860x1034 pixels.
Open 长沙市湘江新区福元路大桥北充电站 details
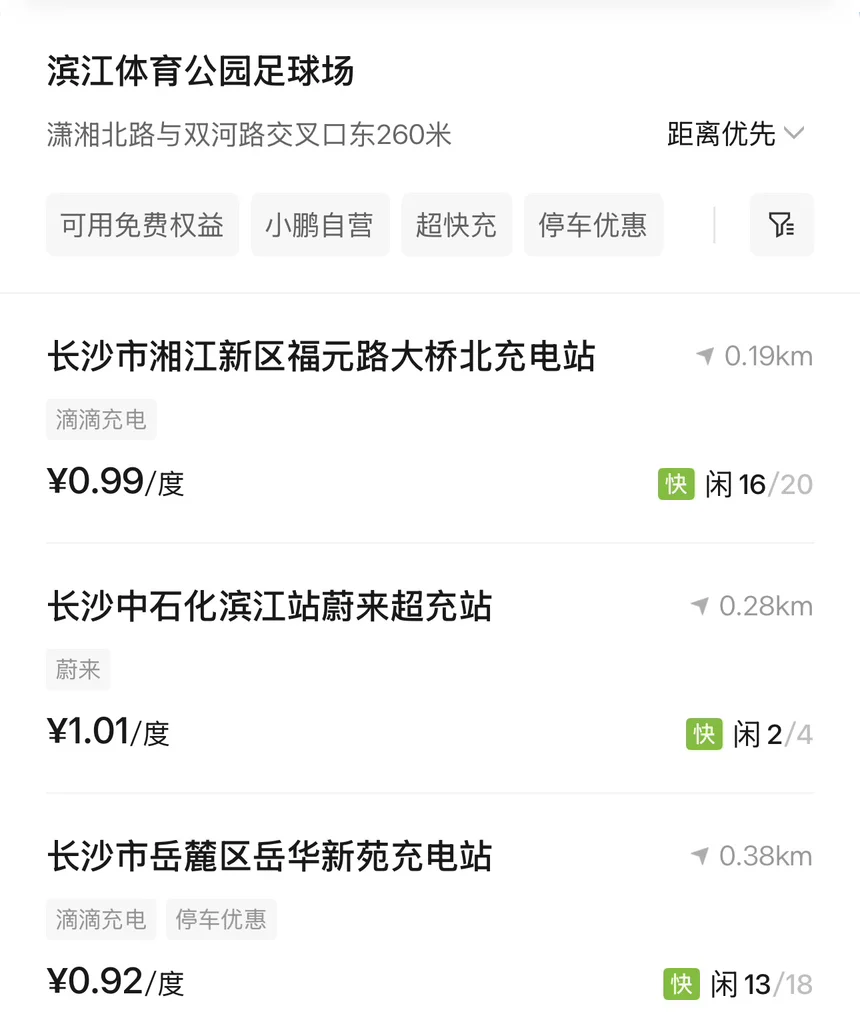(x=321, y=357)
